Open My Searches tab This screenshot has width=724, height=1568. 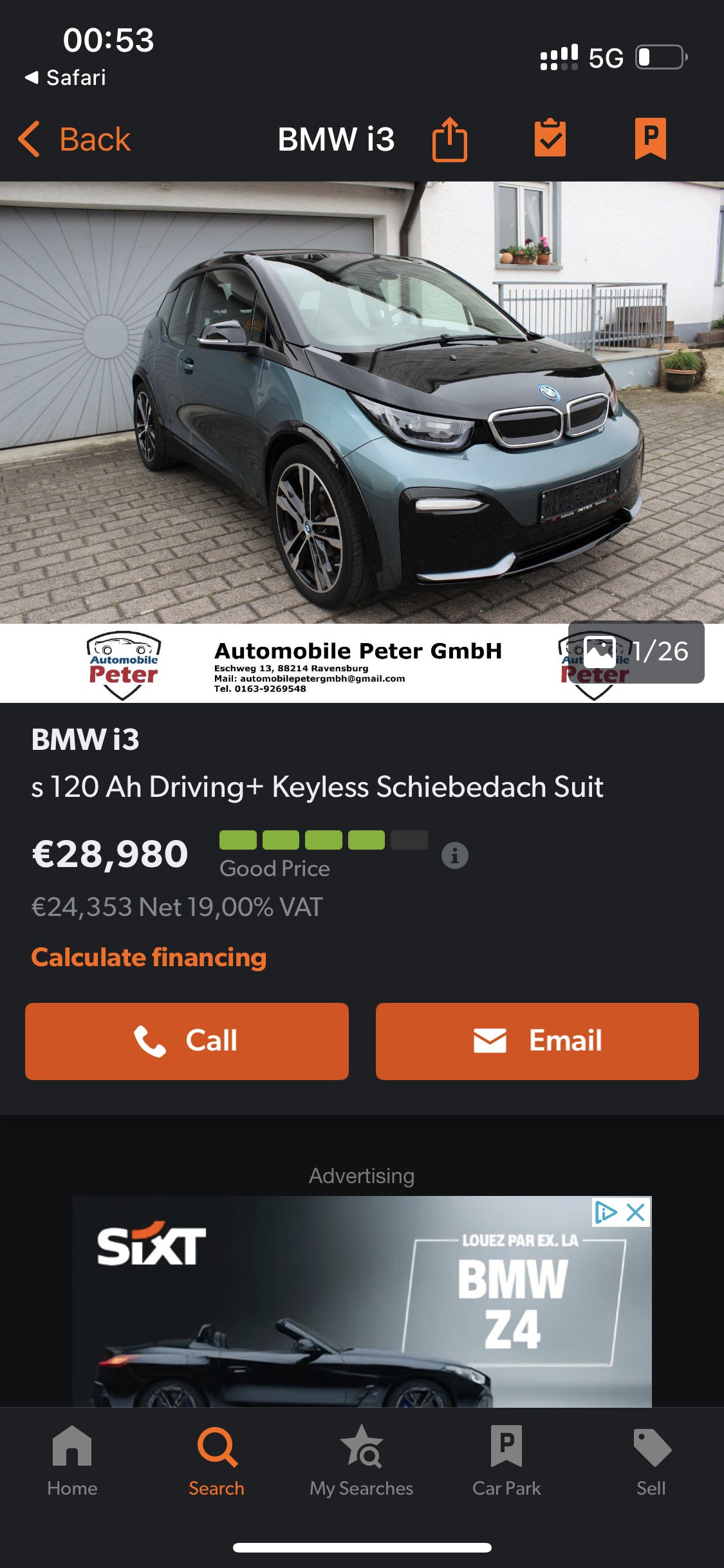pos(362,1461)
